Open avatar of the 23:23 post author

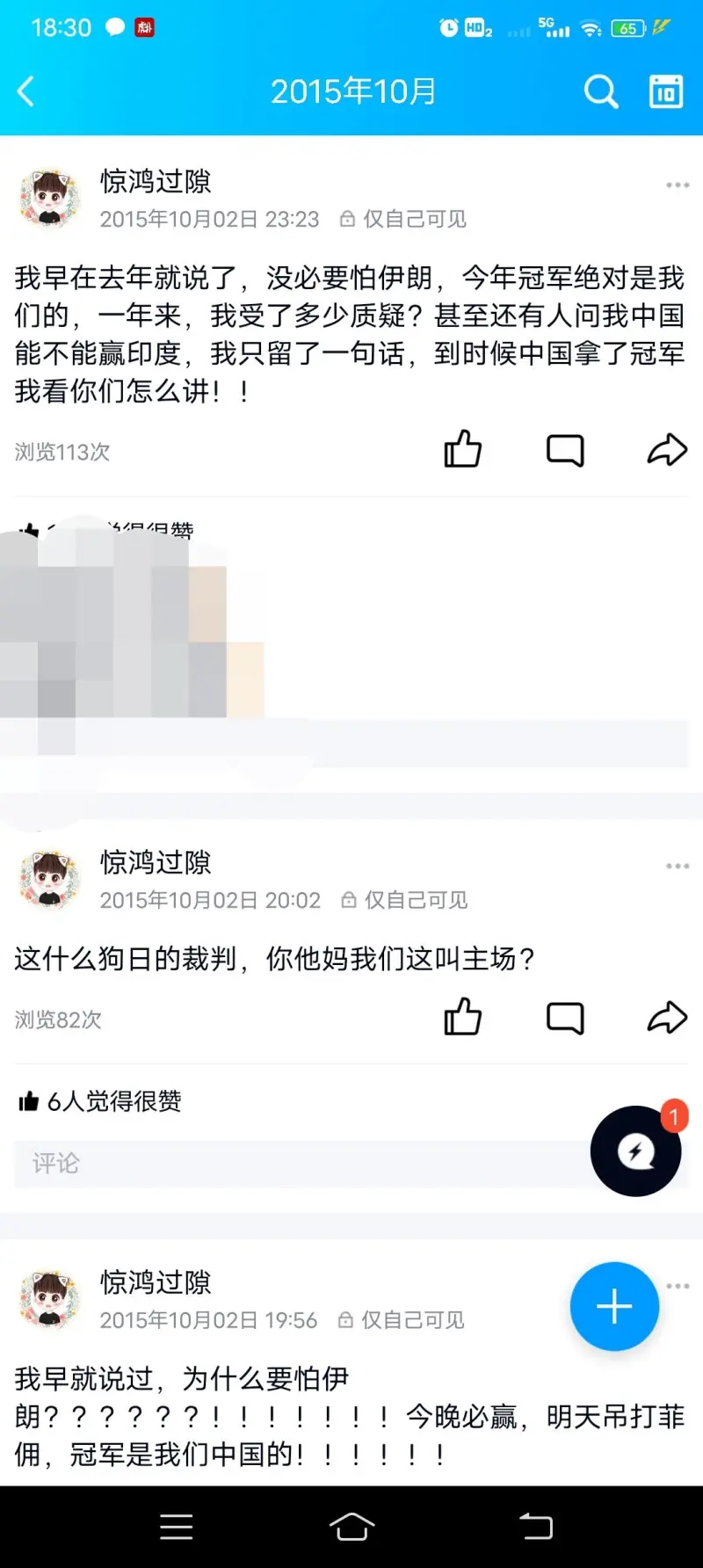50,199
